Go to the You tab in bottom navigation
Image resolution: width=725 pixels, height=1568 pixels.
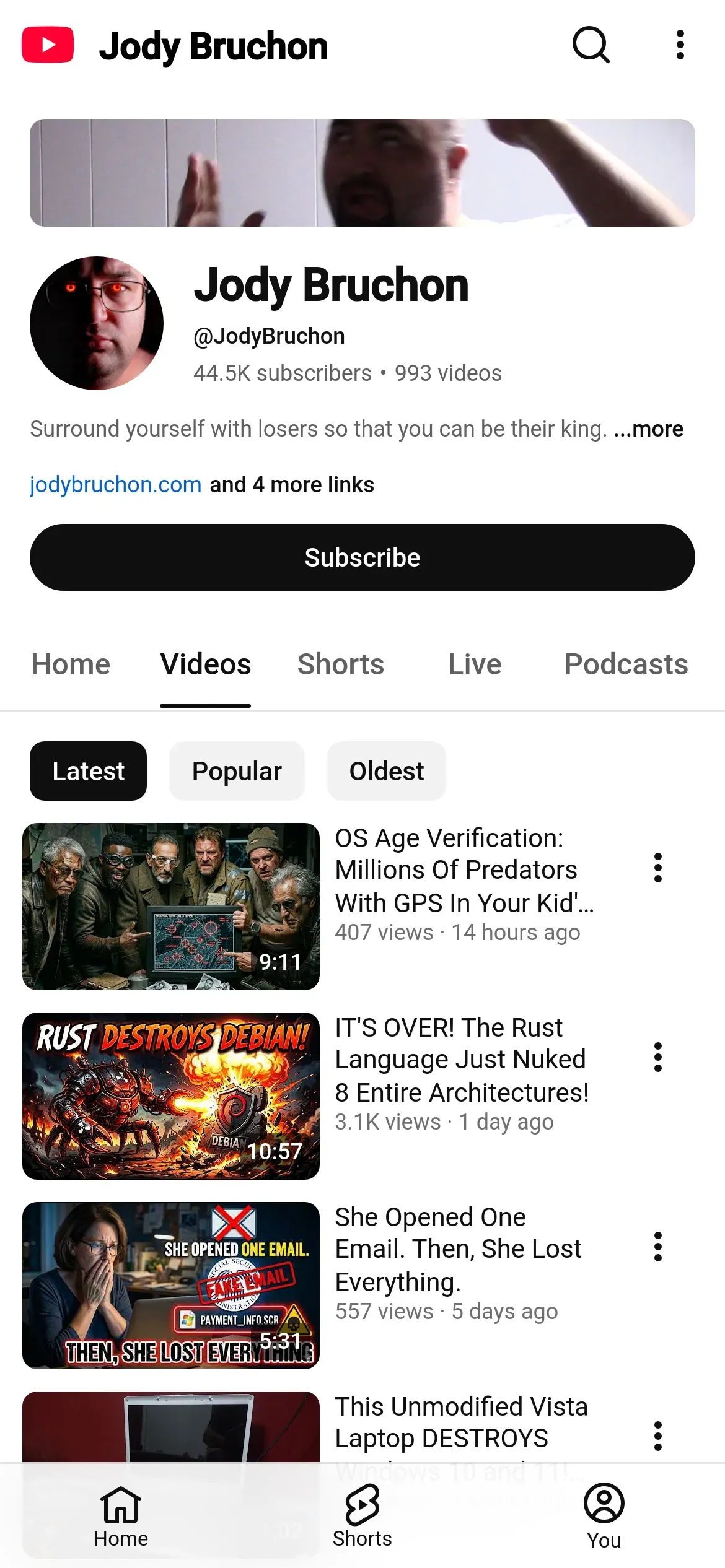click(x=604, y=1515)
